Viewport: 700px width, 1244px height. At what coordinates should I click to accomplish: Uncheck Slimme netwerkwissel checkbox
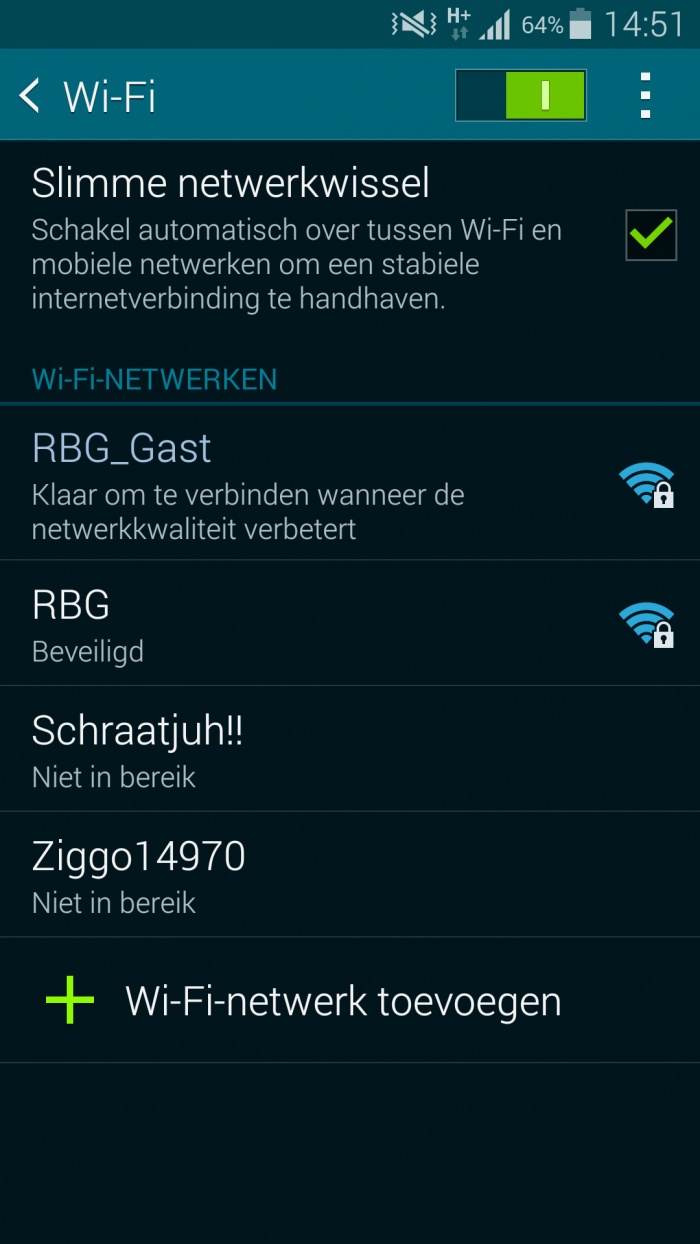pyautogui.click(x=650, y=235)
